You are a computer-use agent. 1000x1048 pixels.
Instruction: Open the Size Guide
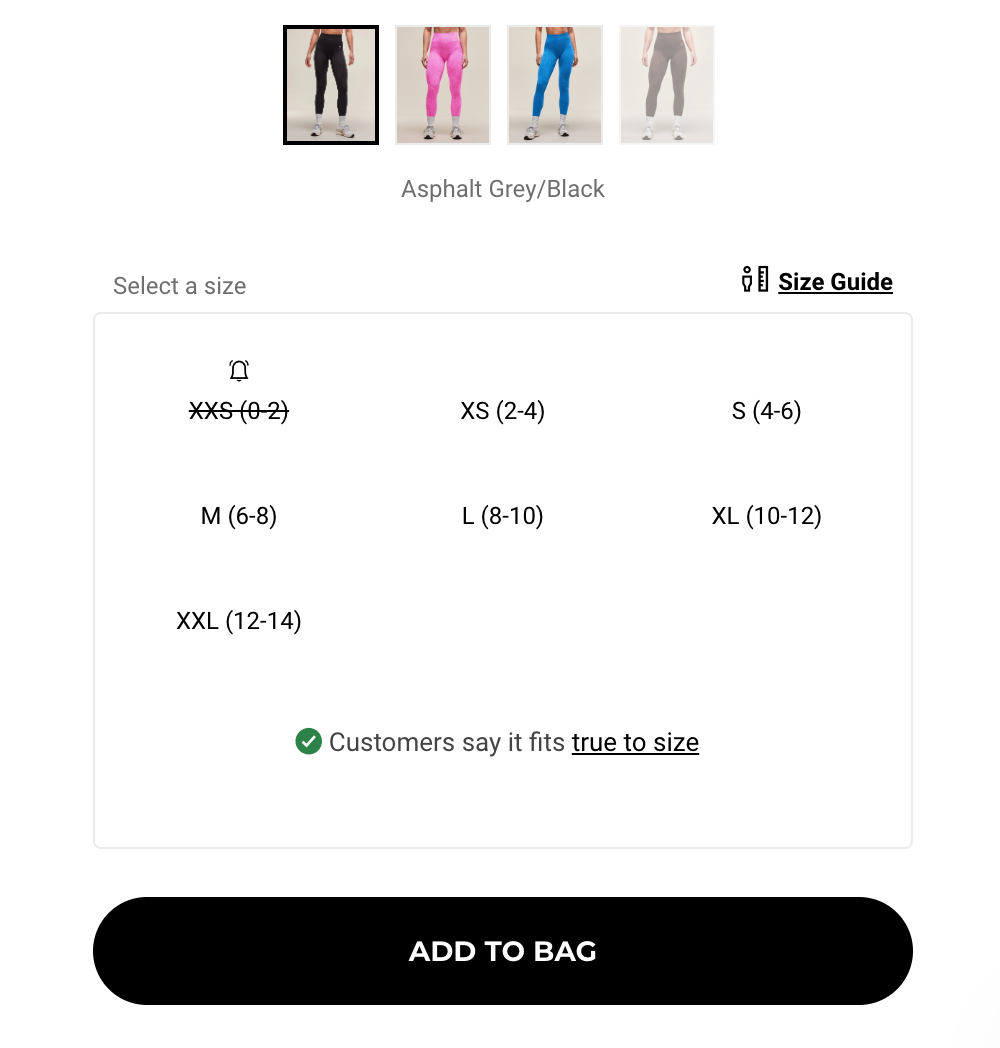pyautogui.click(x=834, y=282)
